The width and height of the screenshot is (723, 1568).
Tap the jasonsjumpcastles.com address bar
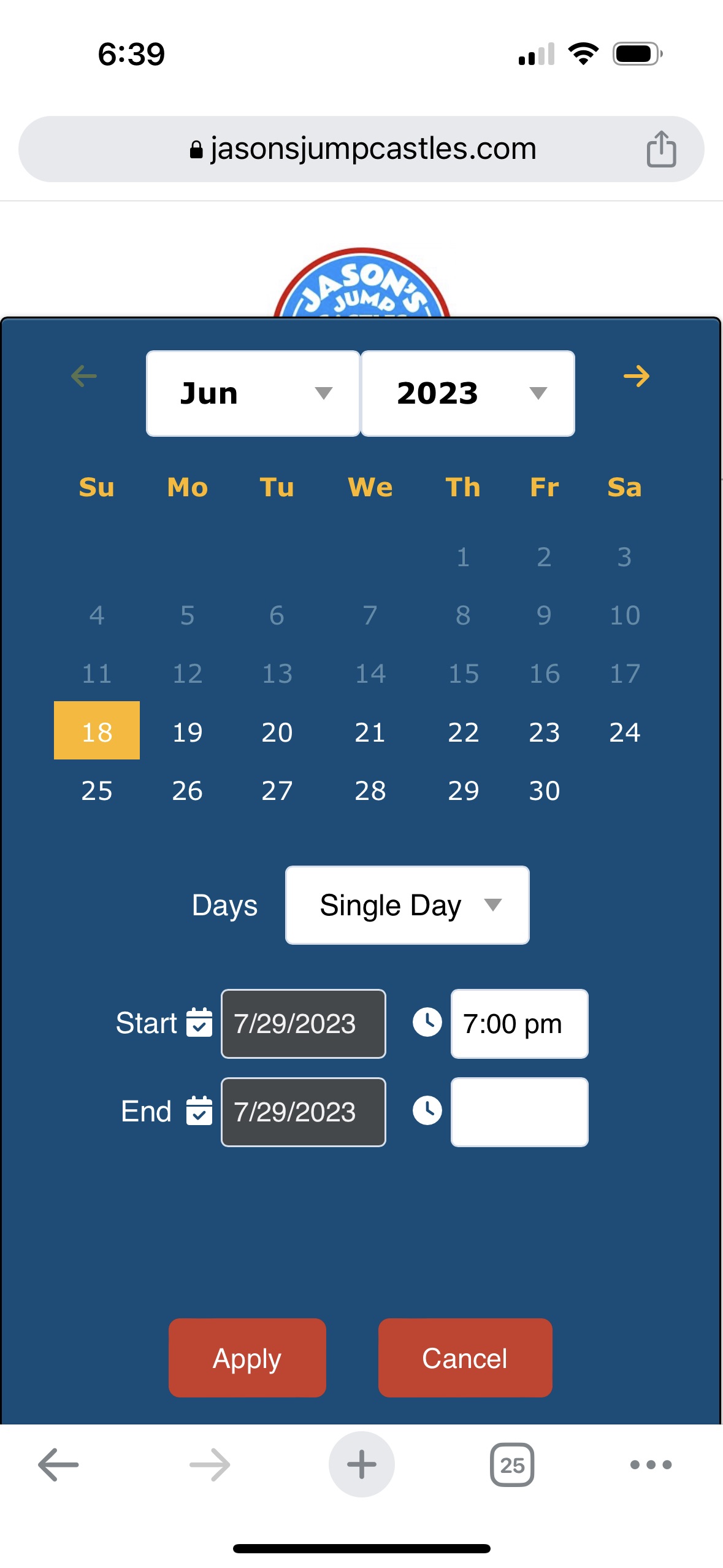362,149
